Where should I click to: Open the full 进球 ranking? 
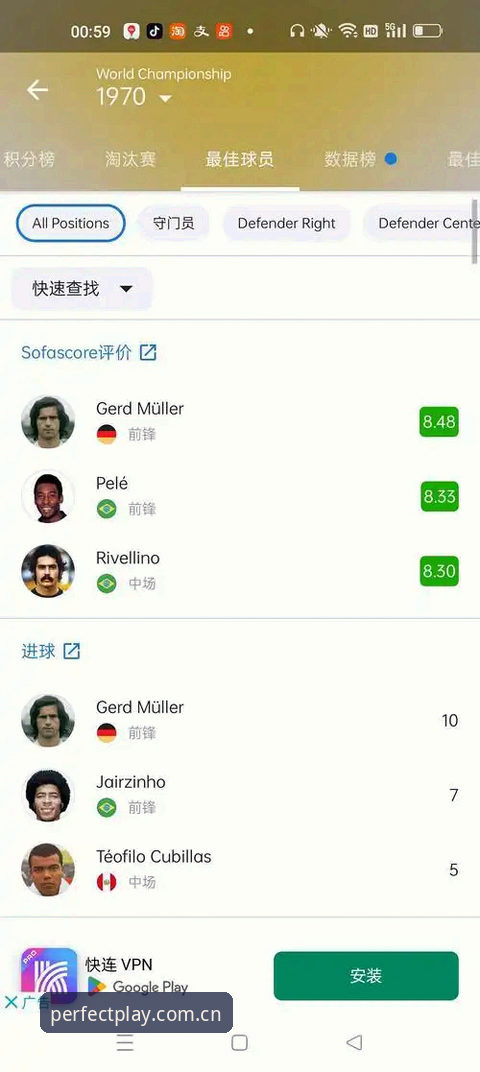(x=51, y=651)
